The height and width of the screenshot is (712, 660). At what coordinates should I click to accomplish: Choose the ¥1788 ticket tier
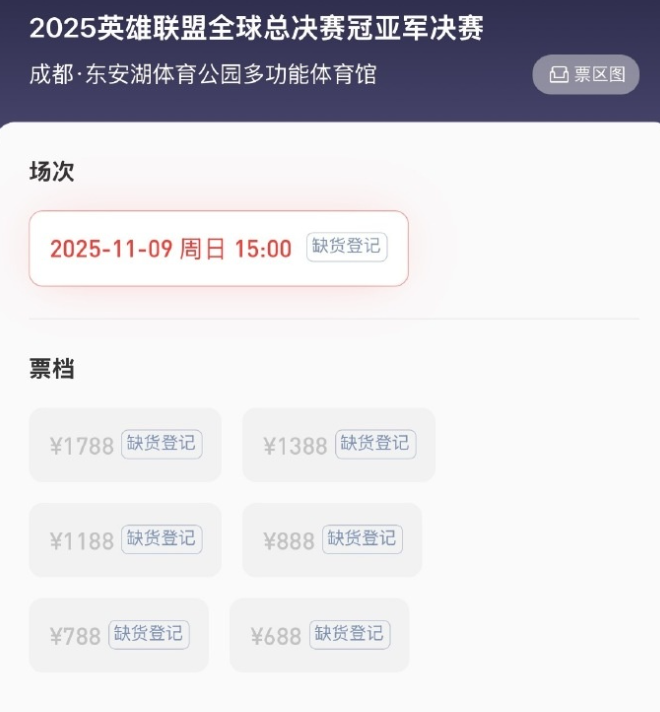[x=125, y=445]
